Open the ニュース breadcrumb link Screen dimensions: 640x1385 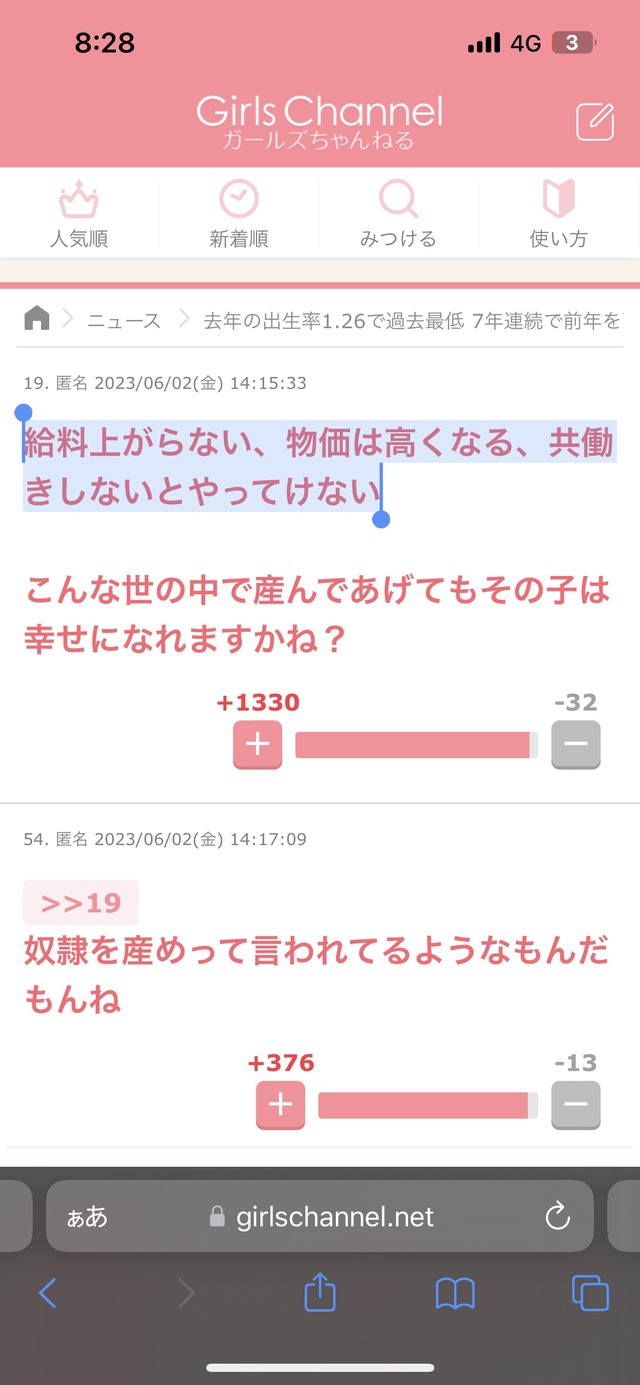(124, 320)
